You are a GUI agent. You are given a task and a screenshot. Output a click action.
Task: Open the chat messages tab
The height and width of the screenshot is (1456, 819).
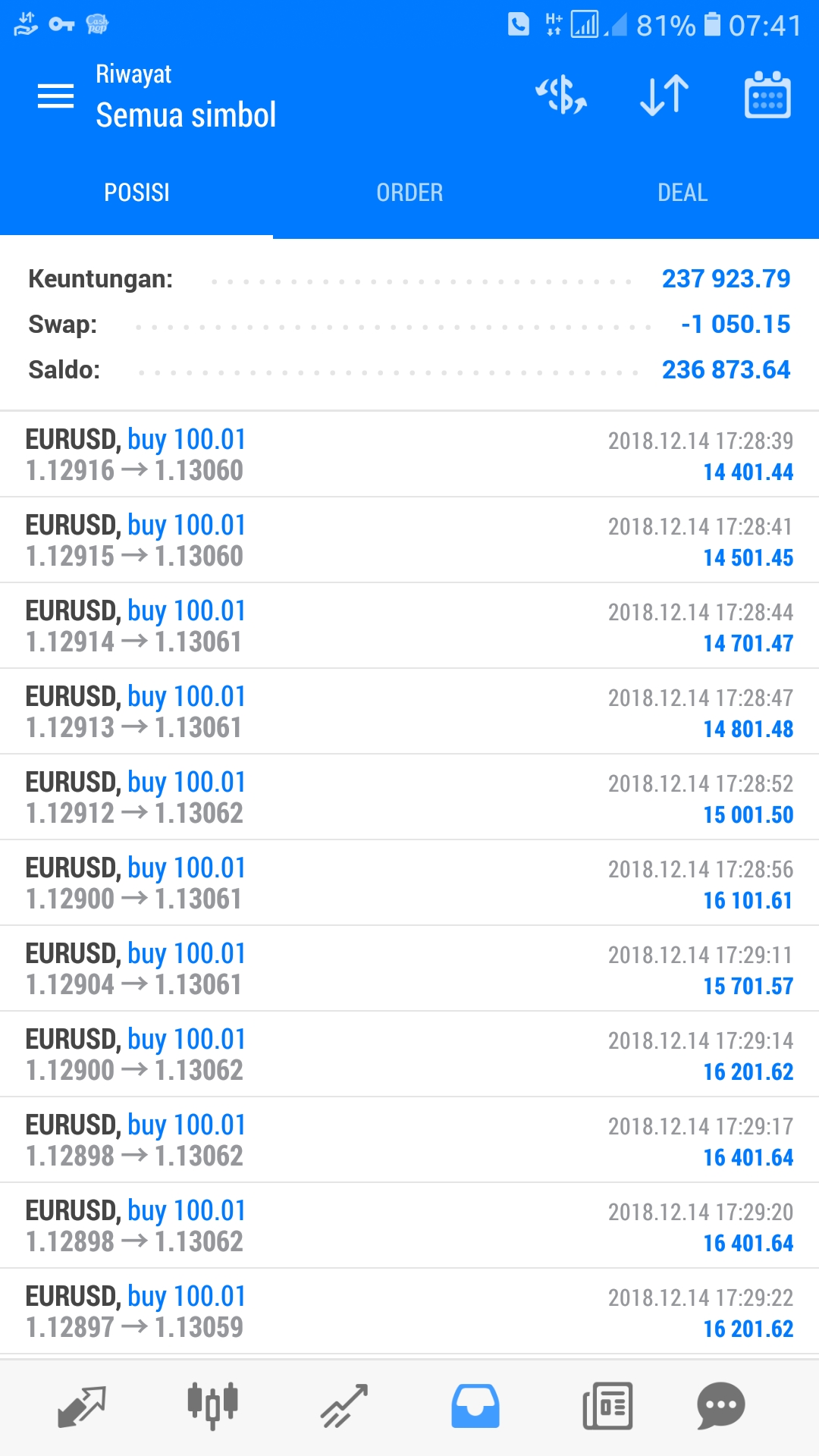click(x=720, y=1407)
